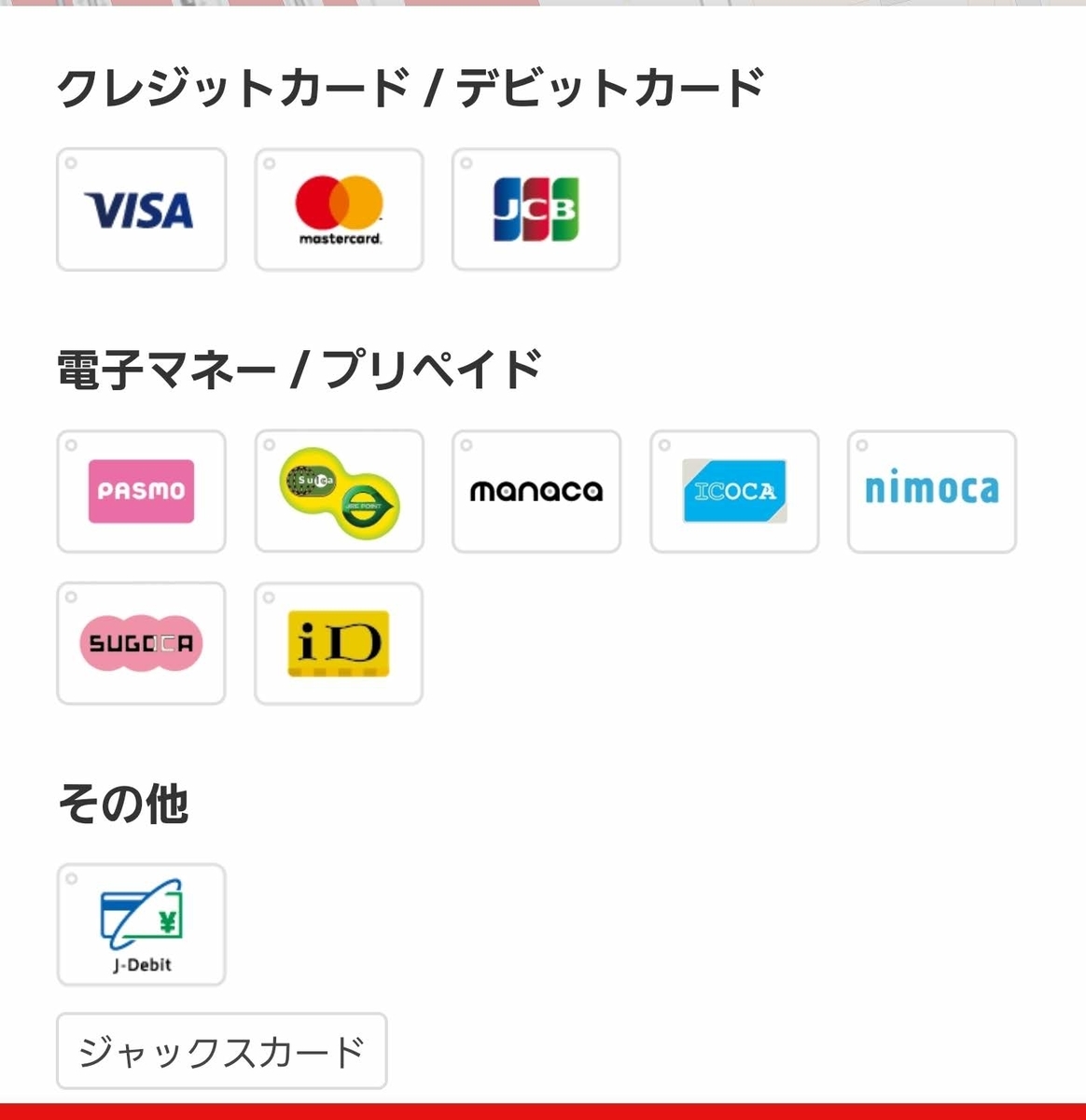The image size is (1086, 1120).
Task: Tap the manaca tile
Action: (x=536, y=491)
